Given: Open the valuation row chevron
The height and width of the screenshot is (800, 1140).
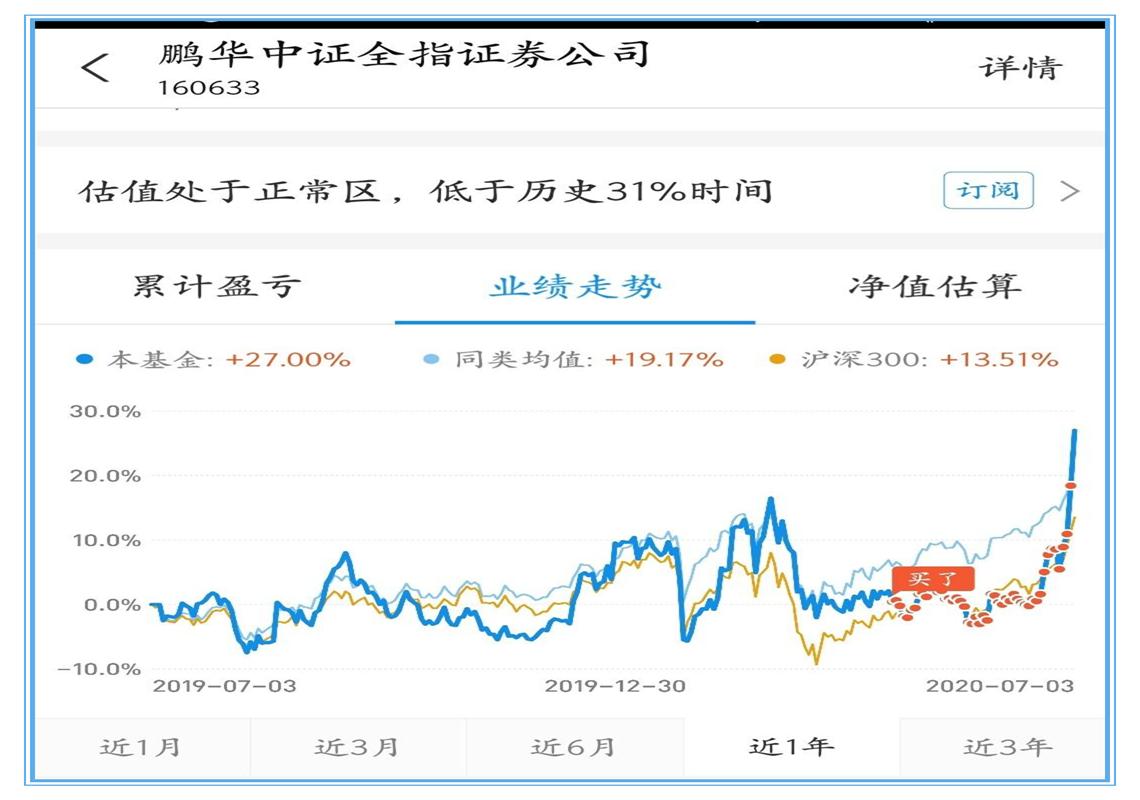Looking at the screenshot, I should click(1069, 191).
